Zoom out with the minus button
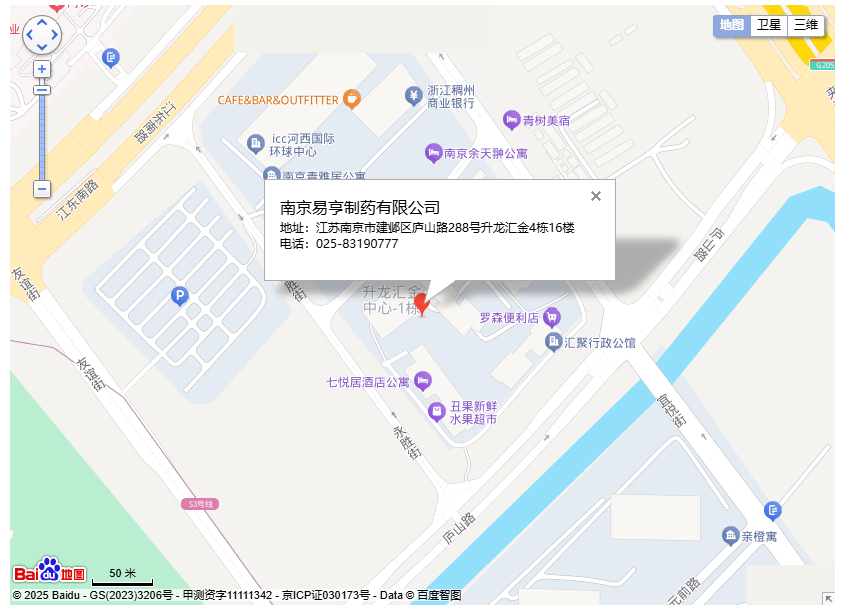The image size is (848, 612). 42,189
